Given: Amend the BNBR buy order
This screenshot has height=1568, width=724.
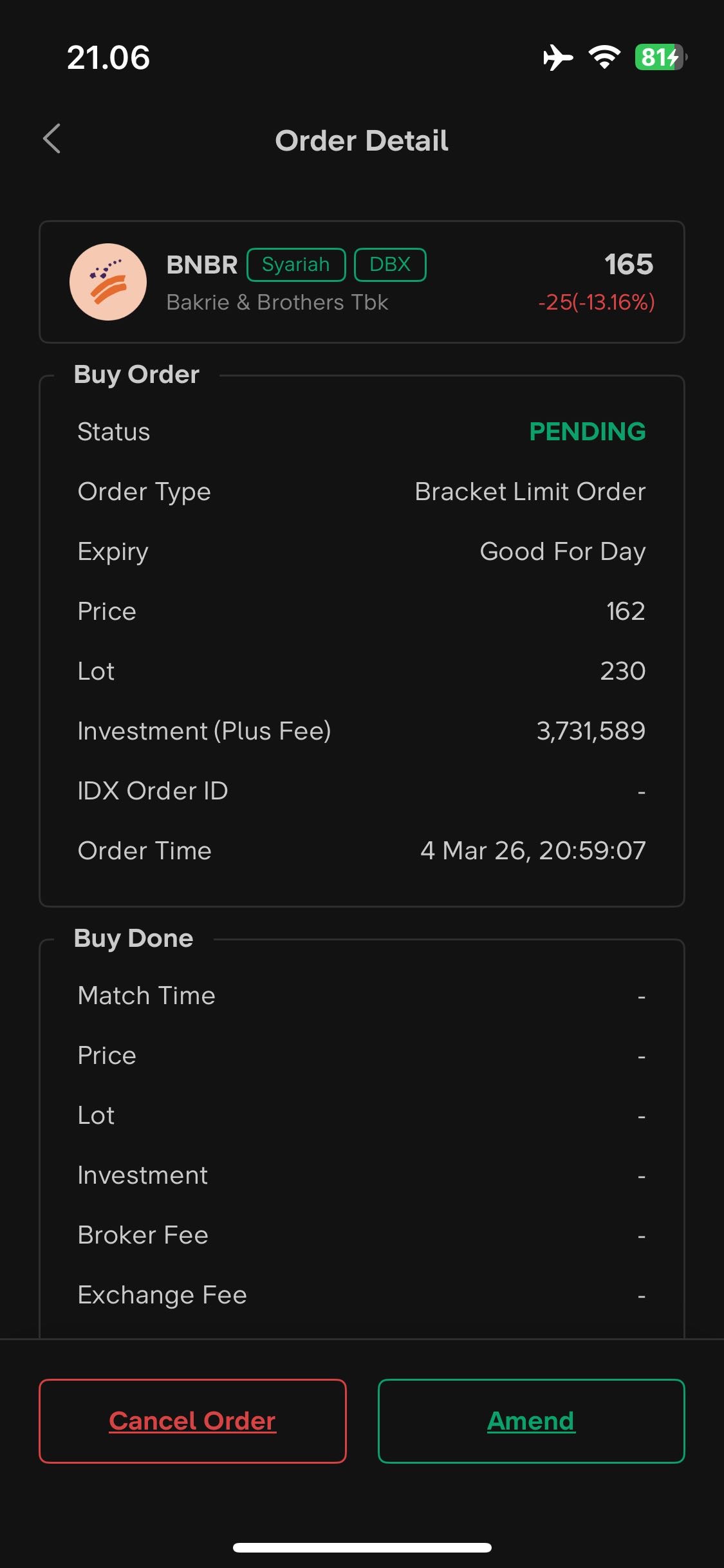Looking at the screenshot, I should [x=531, y=1421].
